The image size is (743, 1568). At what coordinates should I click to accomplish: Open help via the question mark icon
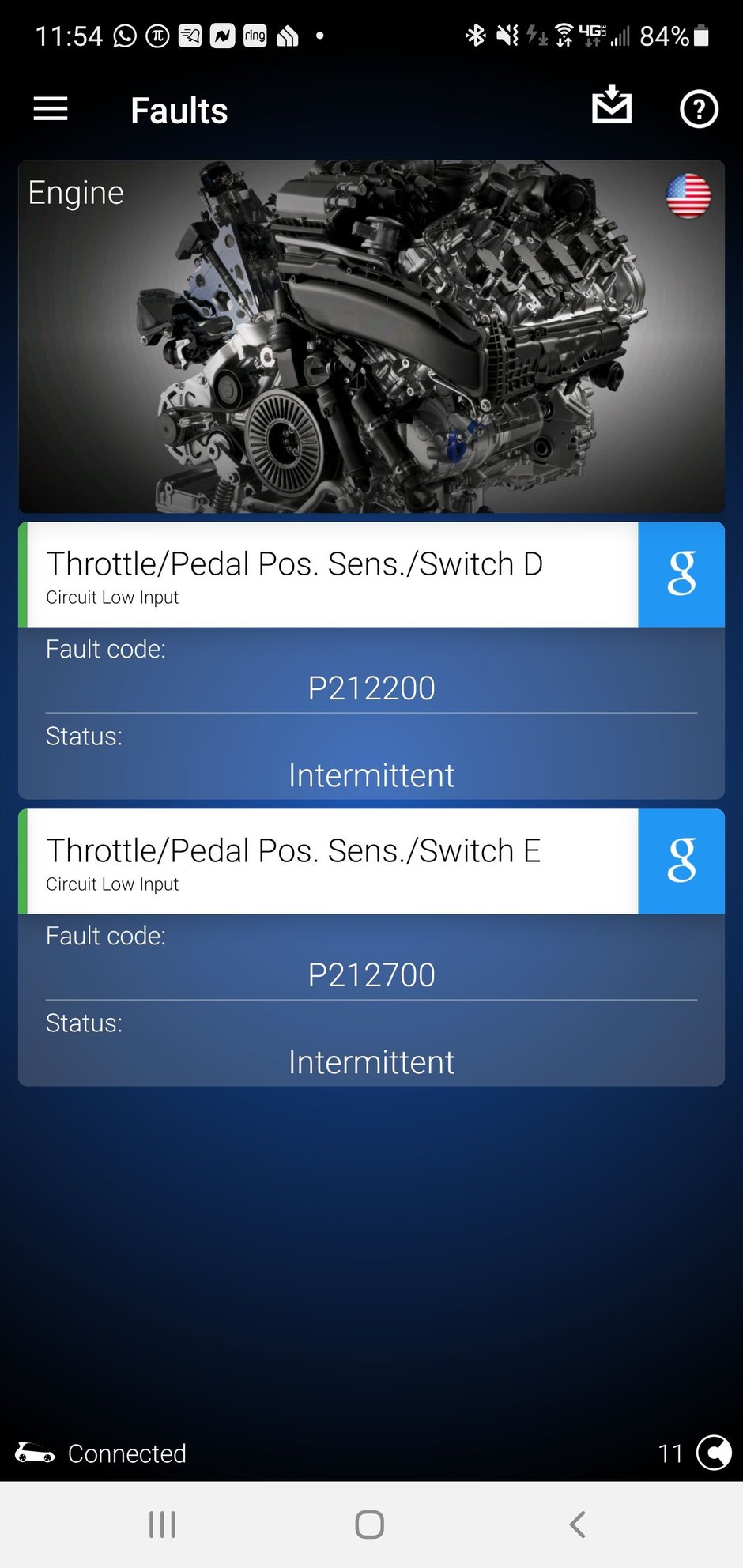pos(699,109)
